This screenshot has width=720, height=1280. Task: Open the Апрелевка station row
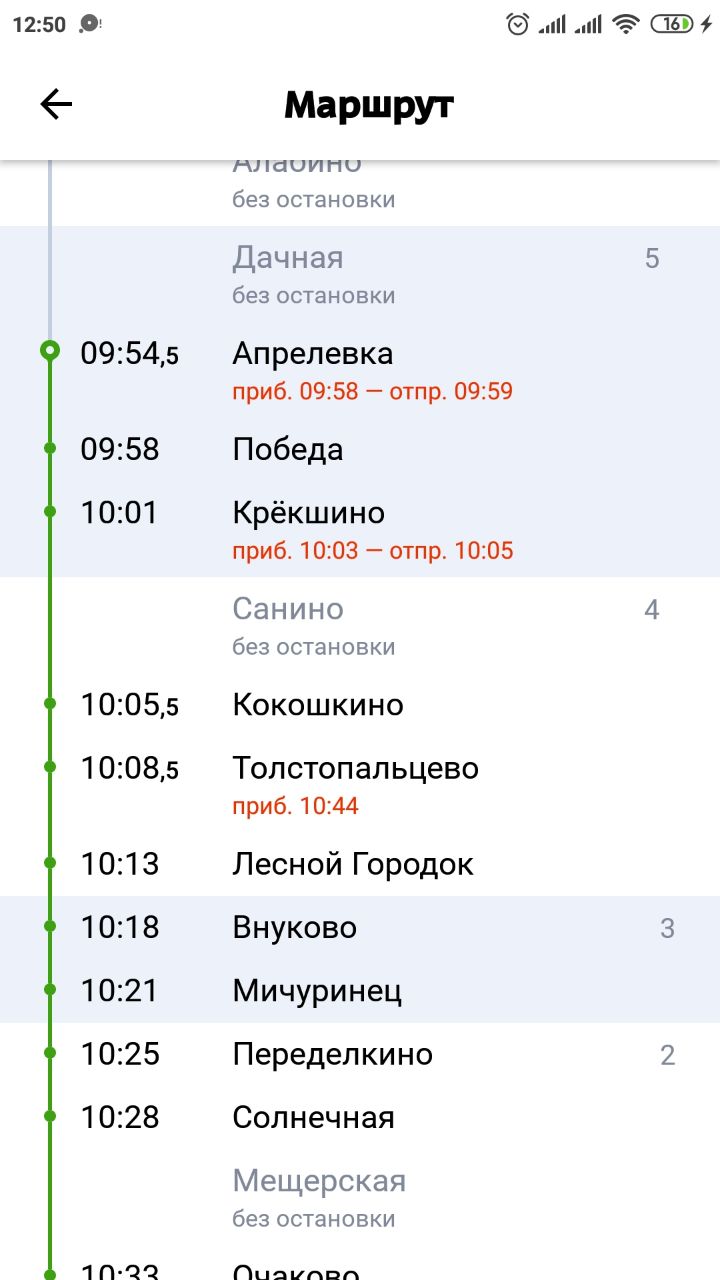pos(360,370)
